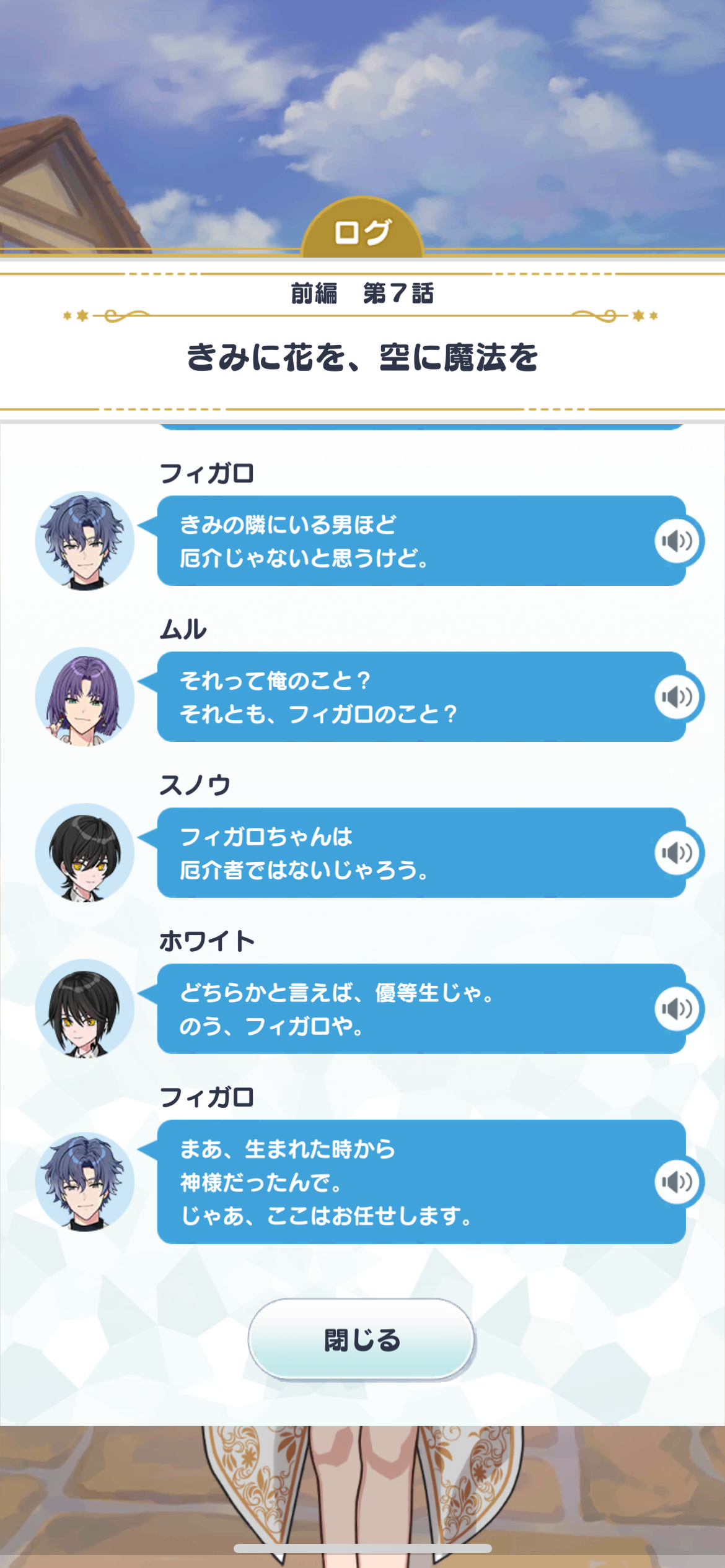Play White's 優等生じゃ voice line
Screen dimensions: 725x1568
point(677,1009)
